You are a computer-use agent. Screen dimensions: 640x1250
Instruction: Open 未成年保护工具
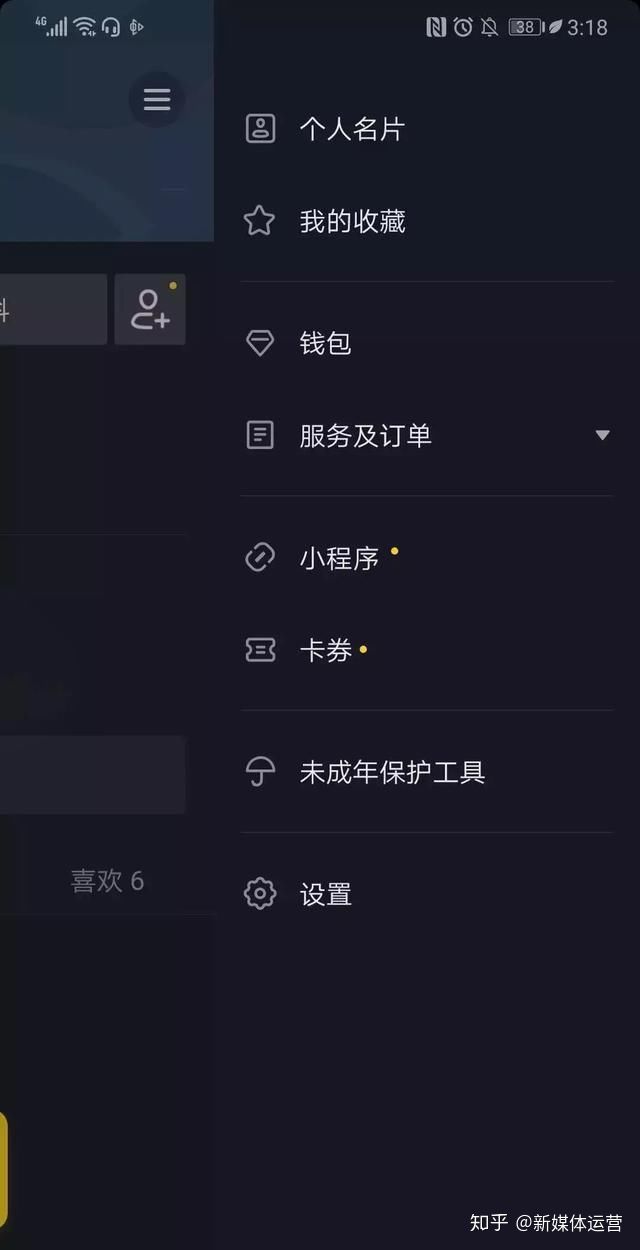pyautogui.click(x=427, y=772)
